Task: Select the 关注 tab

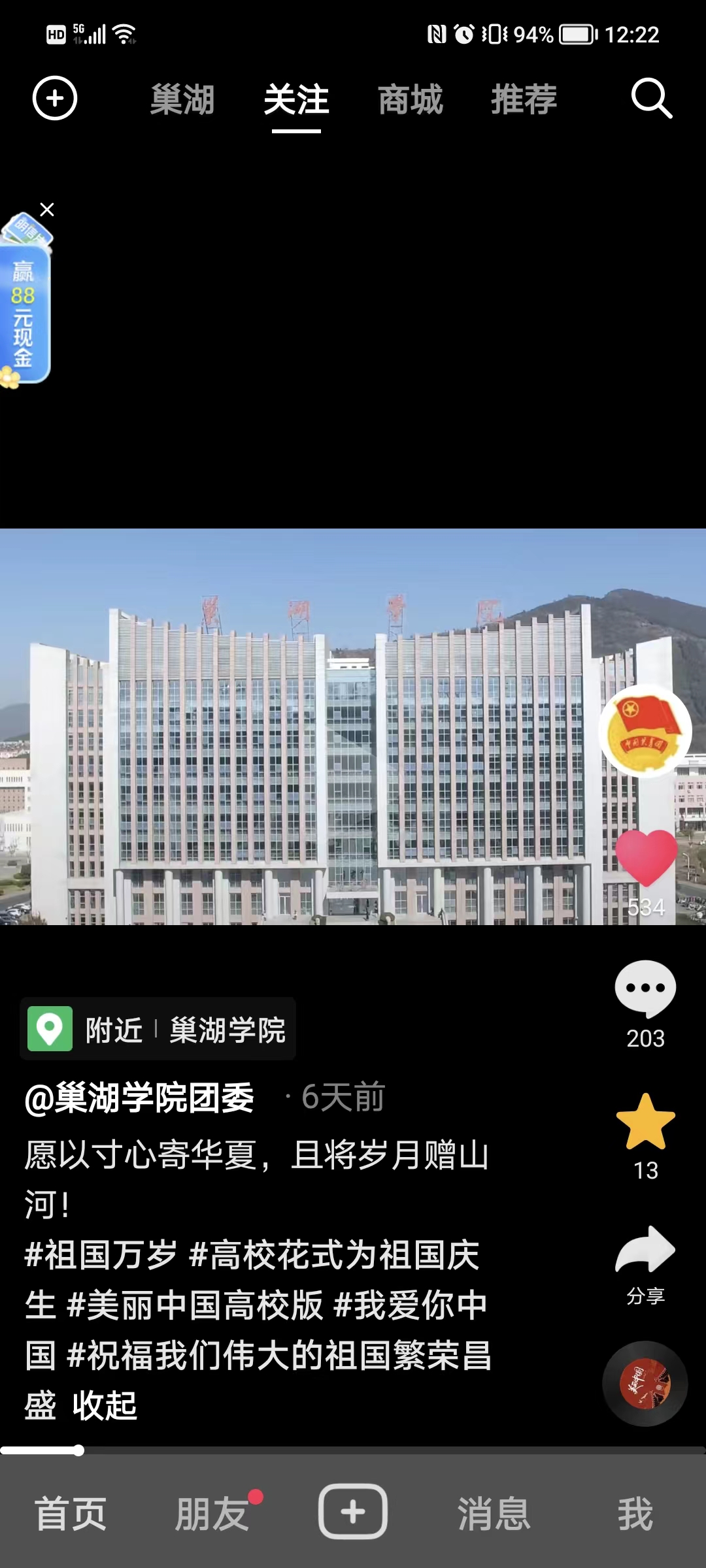Action: (x=296, y=100)
